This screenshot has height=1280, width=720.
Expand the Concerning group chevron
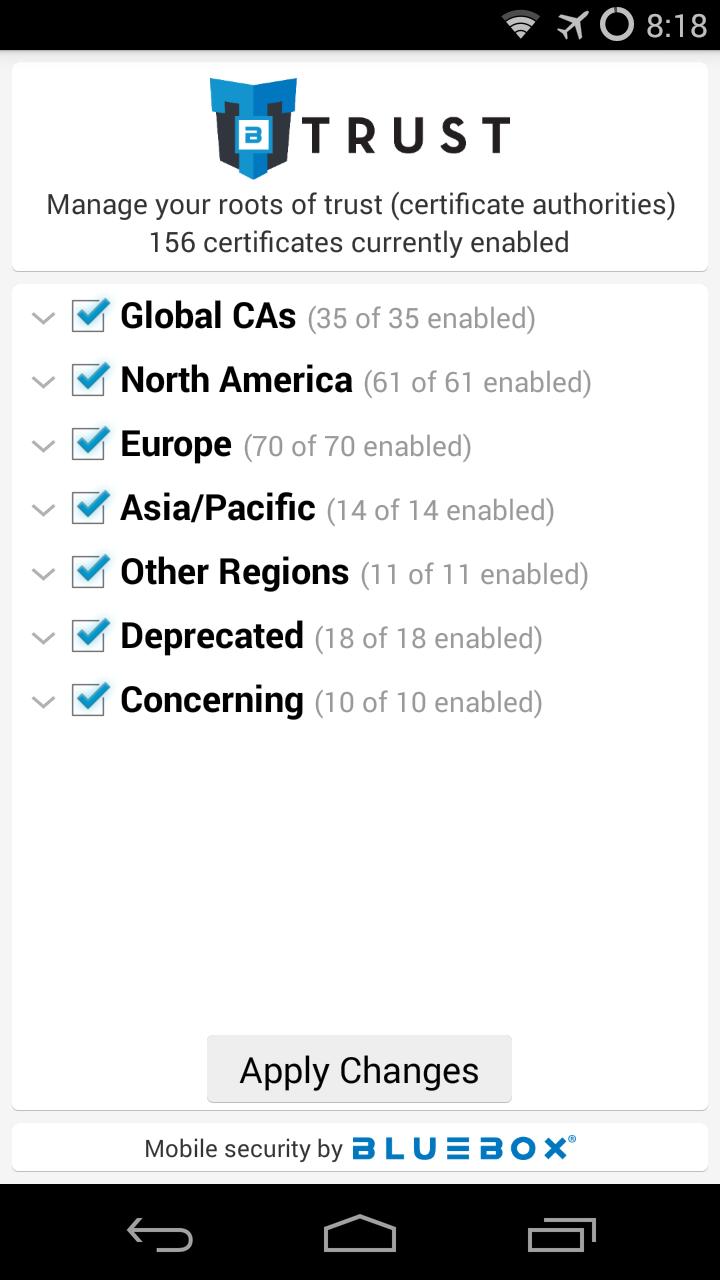point(43,703)
